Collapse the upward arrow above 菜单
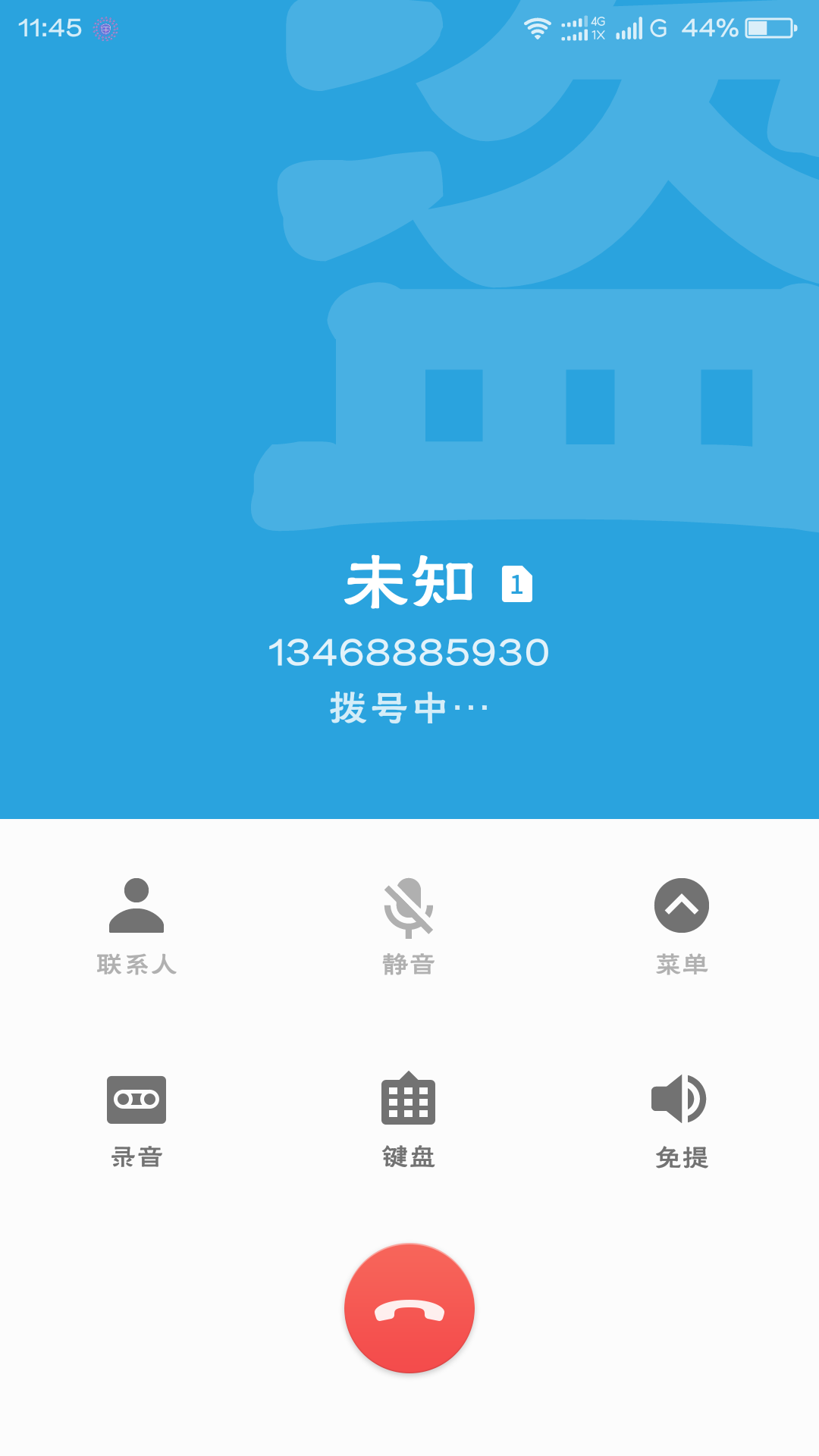This screenshot has height=1456, width=819. click(680, 904)
